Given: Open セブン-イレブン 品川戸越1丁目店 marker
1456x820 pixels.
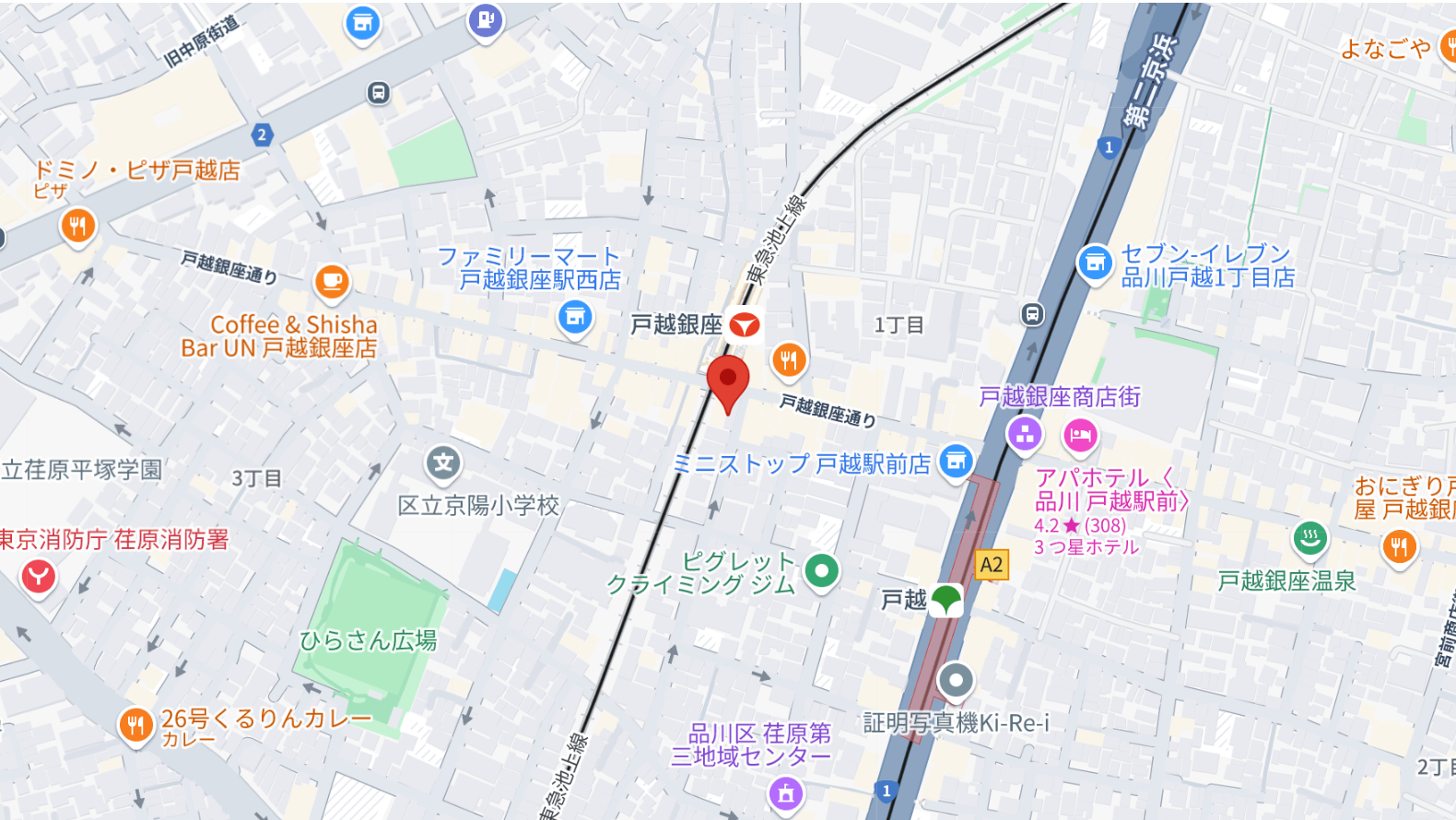Looking at the screenshot, I should tap(1094, 264).
